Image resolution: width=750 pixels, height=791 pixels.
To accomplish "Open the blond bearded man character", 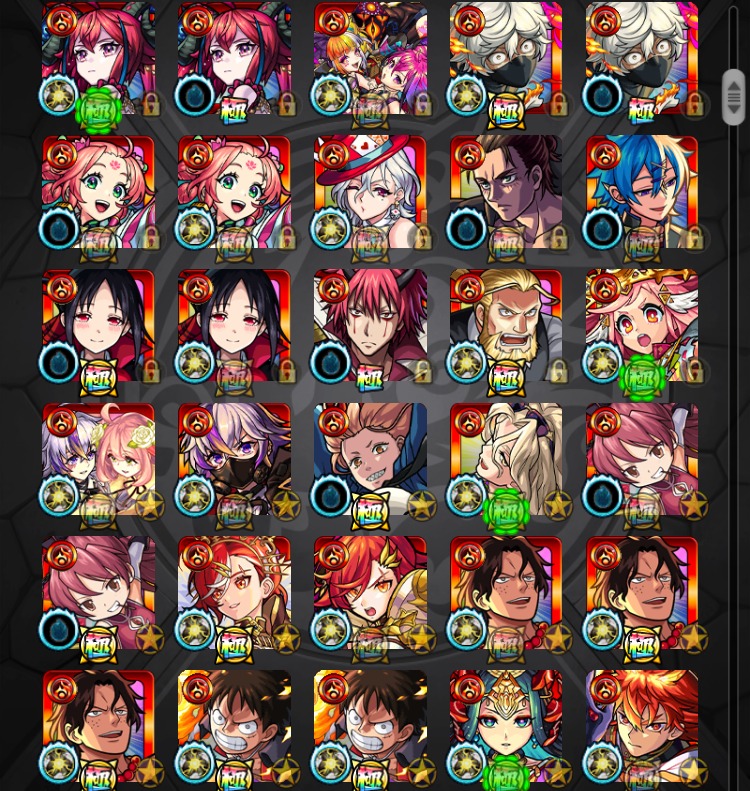I will click(506, 324).
